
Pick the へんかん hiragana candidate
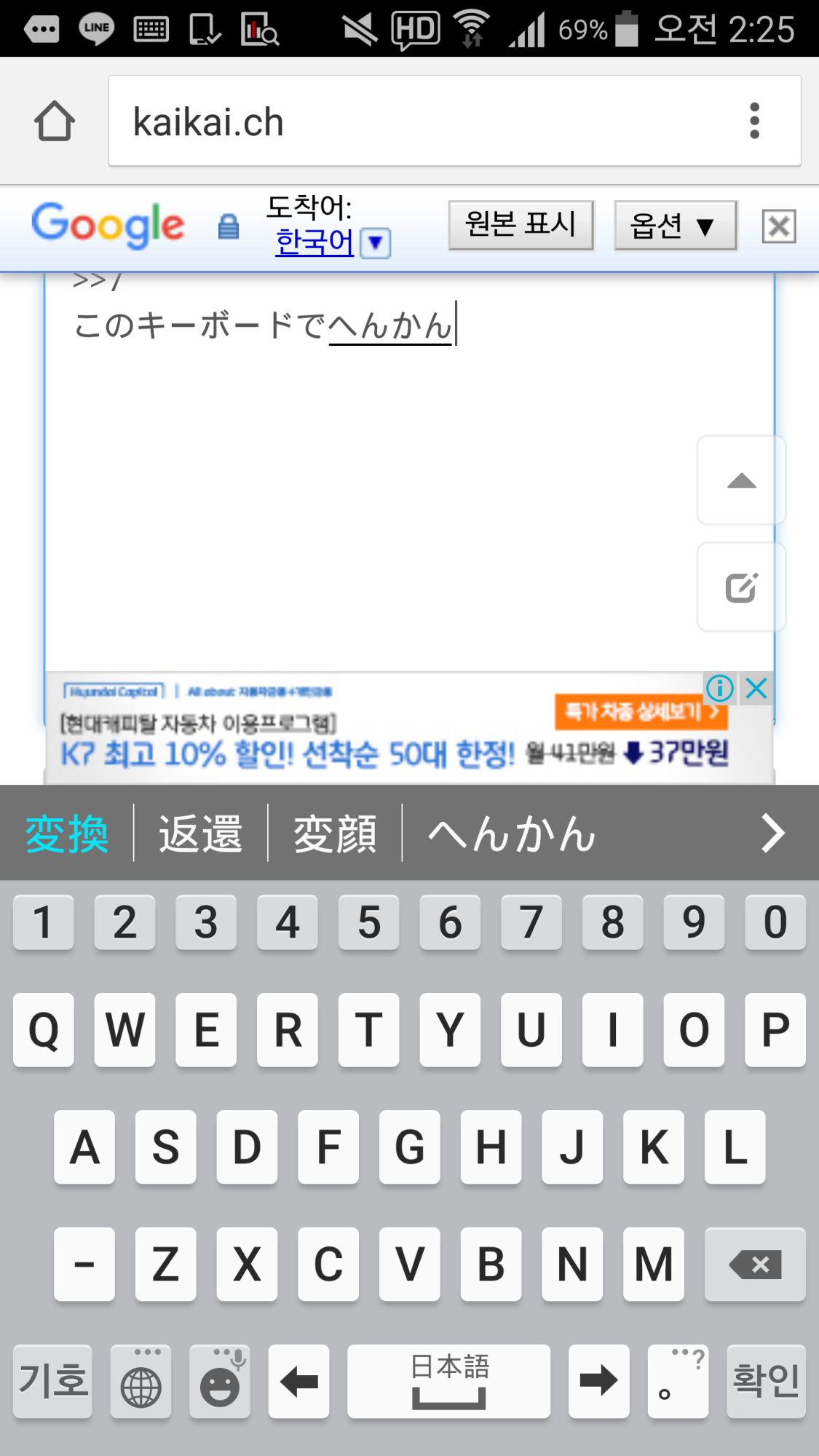point(513,834)
